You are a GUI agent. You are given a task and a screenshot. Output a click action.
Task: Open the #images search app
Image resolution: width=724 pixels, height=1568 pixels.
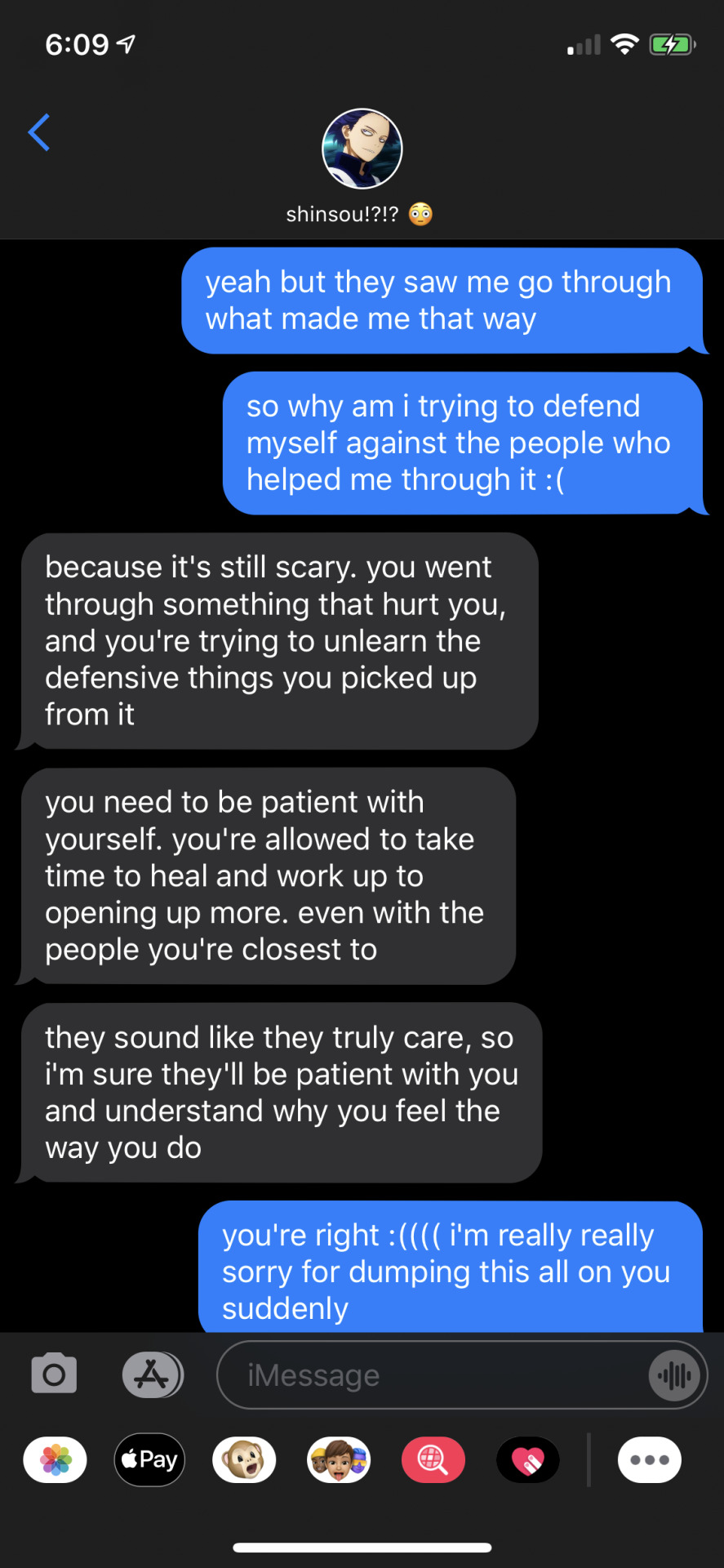(433, 1459)
